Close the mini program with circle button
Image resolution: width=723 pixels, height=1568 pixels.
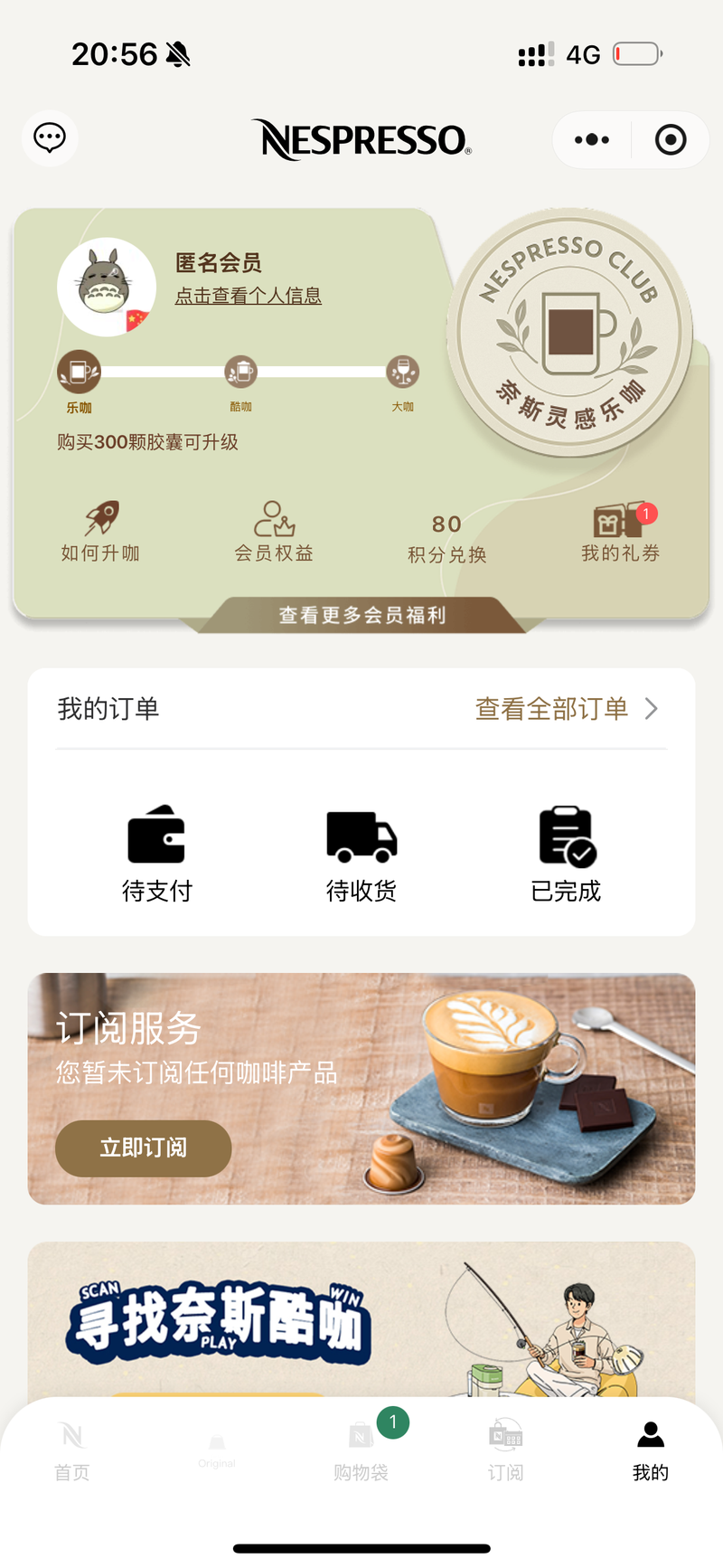671,139
